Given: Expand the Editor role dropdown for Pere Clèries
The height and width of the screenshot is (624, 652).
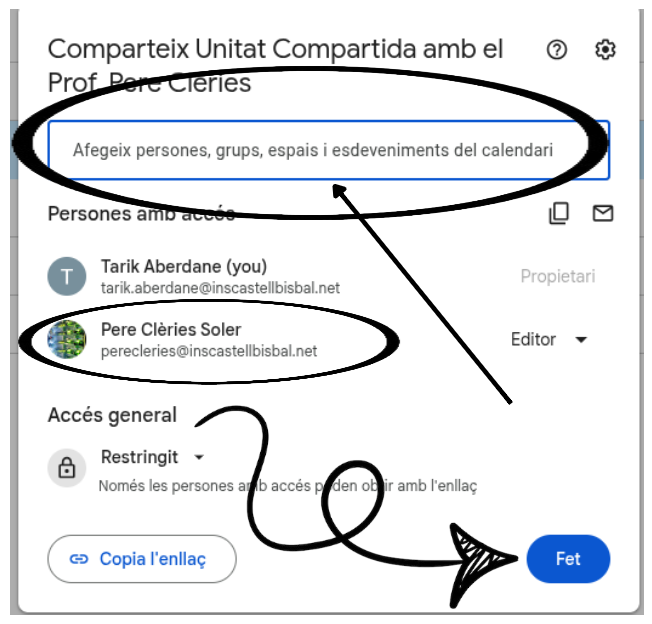Looking at the screenshot, I should [x=549, y=340].
